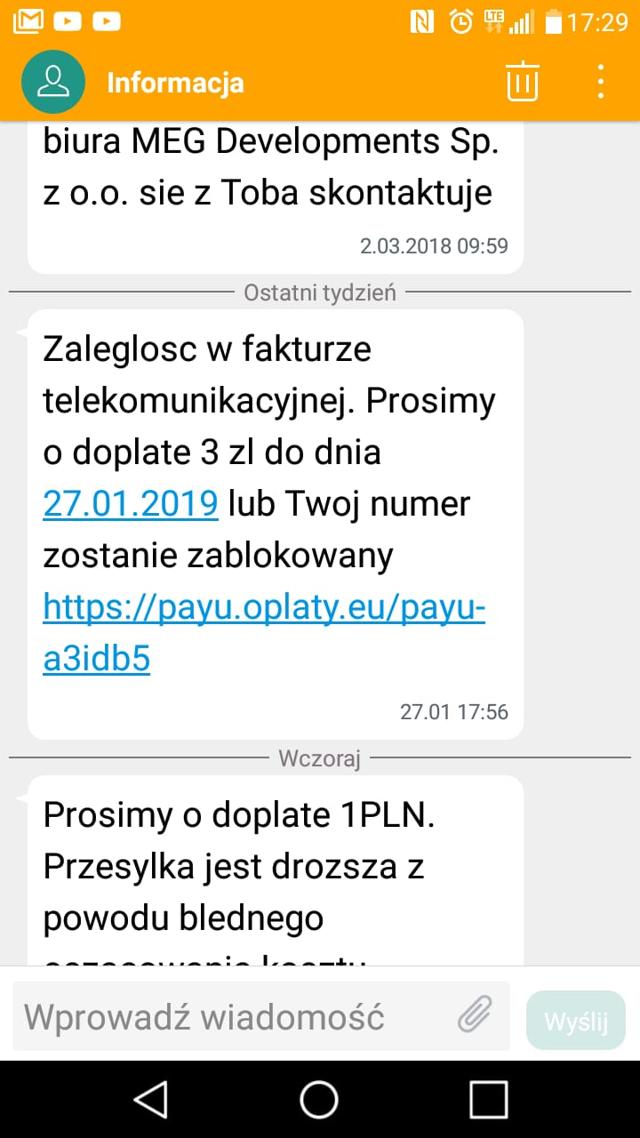Open the payu.oplaty.eu payment link
This screenshot has height=1138, width=640.
tap(263, 634)
